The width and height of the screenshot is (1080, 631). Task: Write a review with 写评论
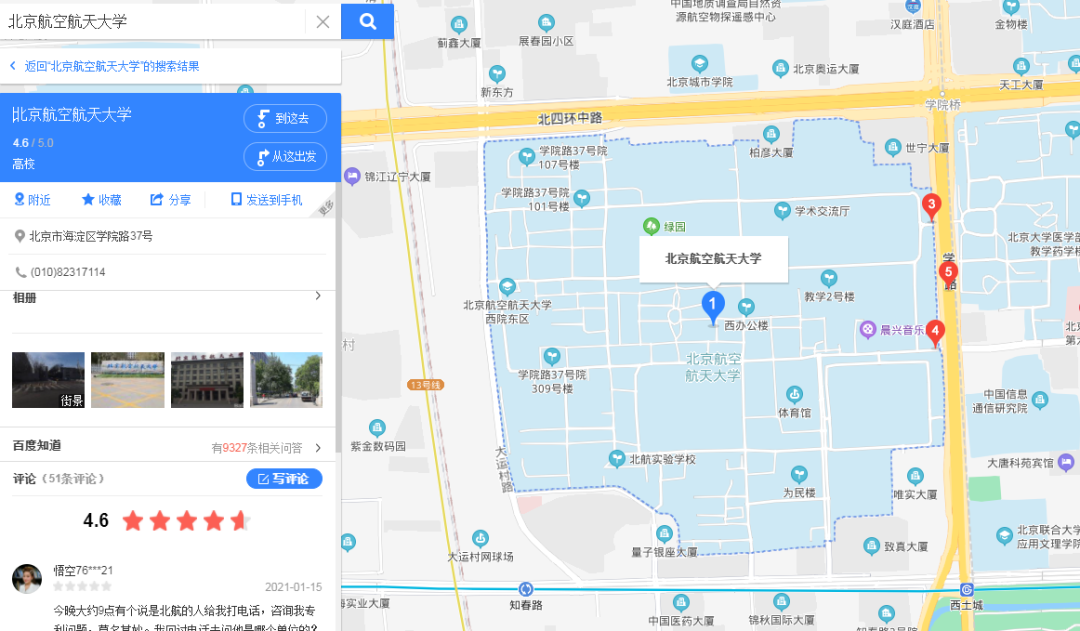pyautogui.click(x=284, y=479)
